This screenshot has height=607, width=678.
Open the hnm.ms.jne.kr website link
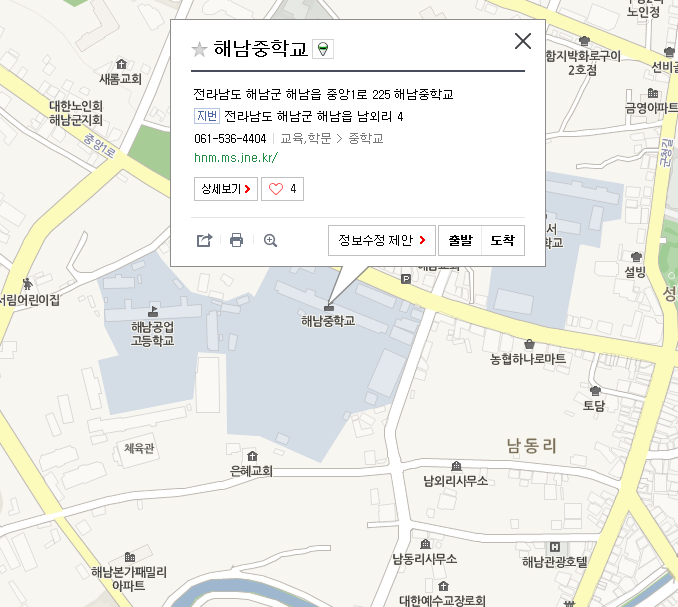[x=235, y=157]
